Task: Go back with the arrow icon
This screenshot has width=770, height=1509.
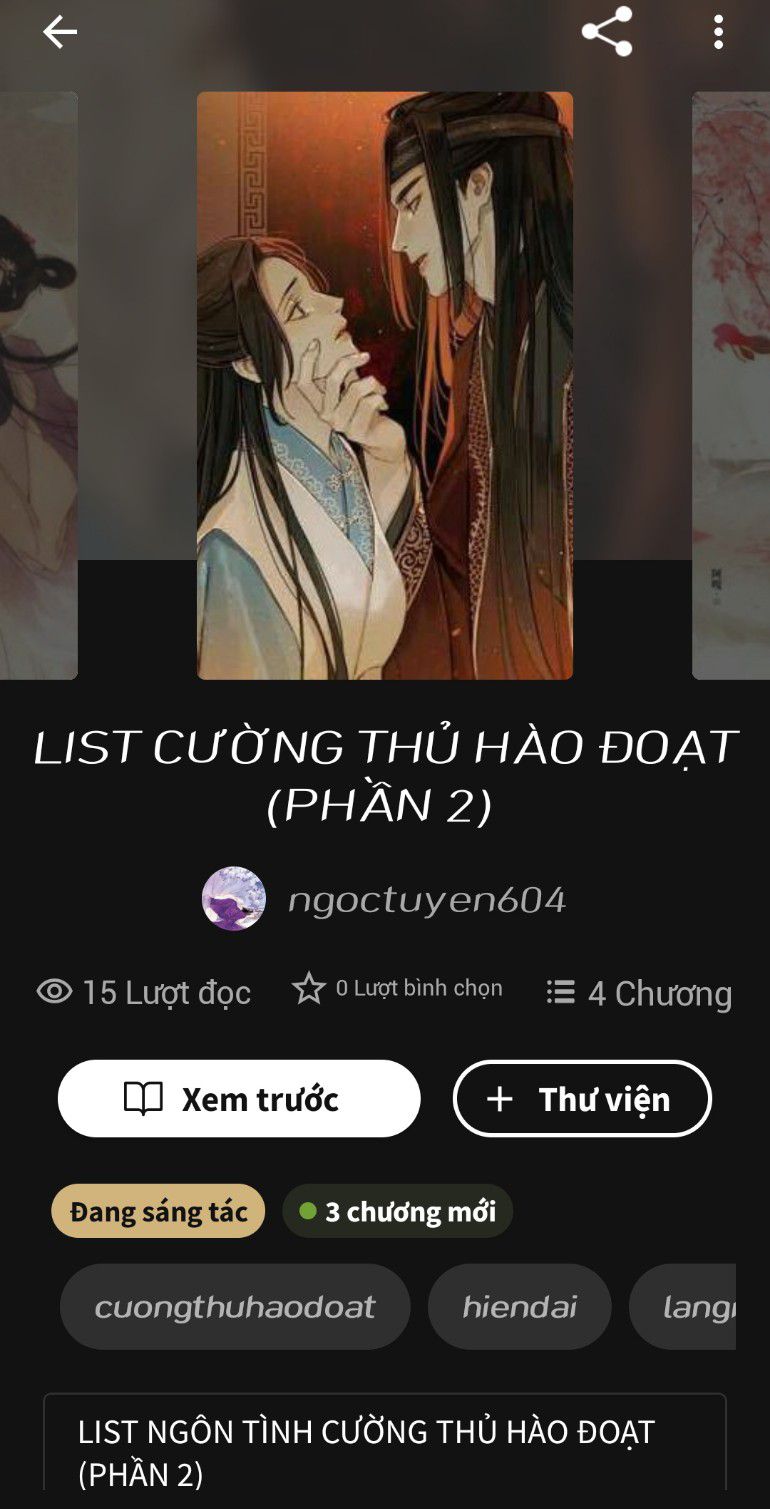Action: click(60, 33)
